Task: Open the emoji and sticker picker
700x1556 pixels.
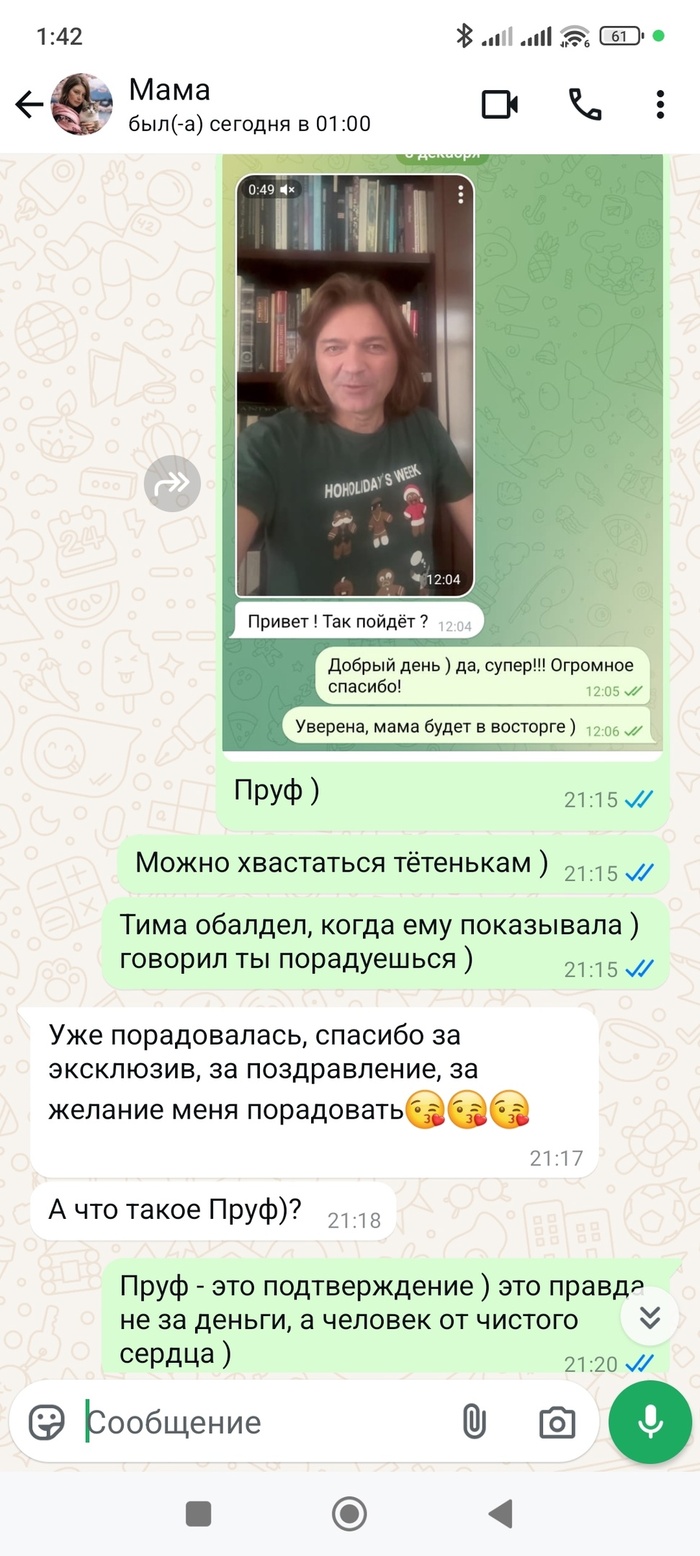Action: 46,1421
